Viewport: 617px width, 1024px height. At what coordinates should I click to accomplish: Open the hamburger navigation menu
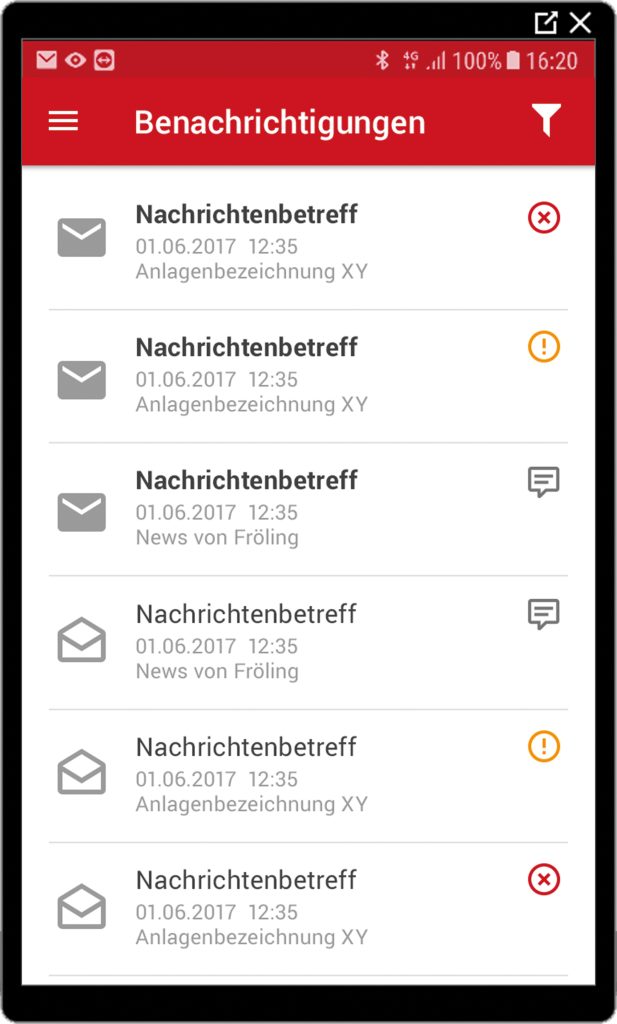point(63,121)
